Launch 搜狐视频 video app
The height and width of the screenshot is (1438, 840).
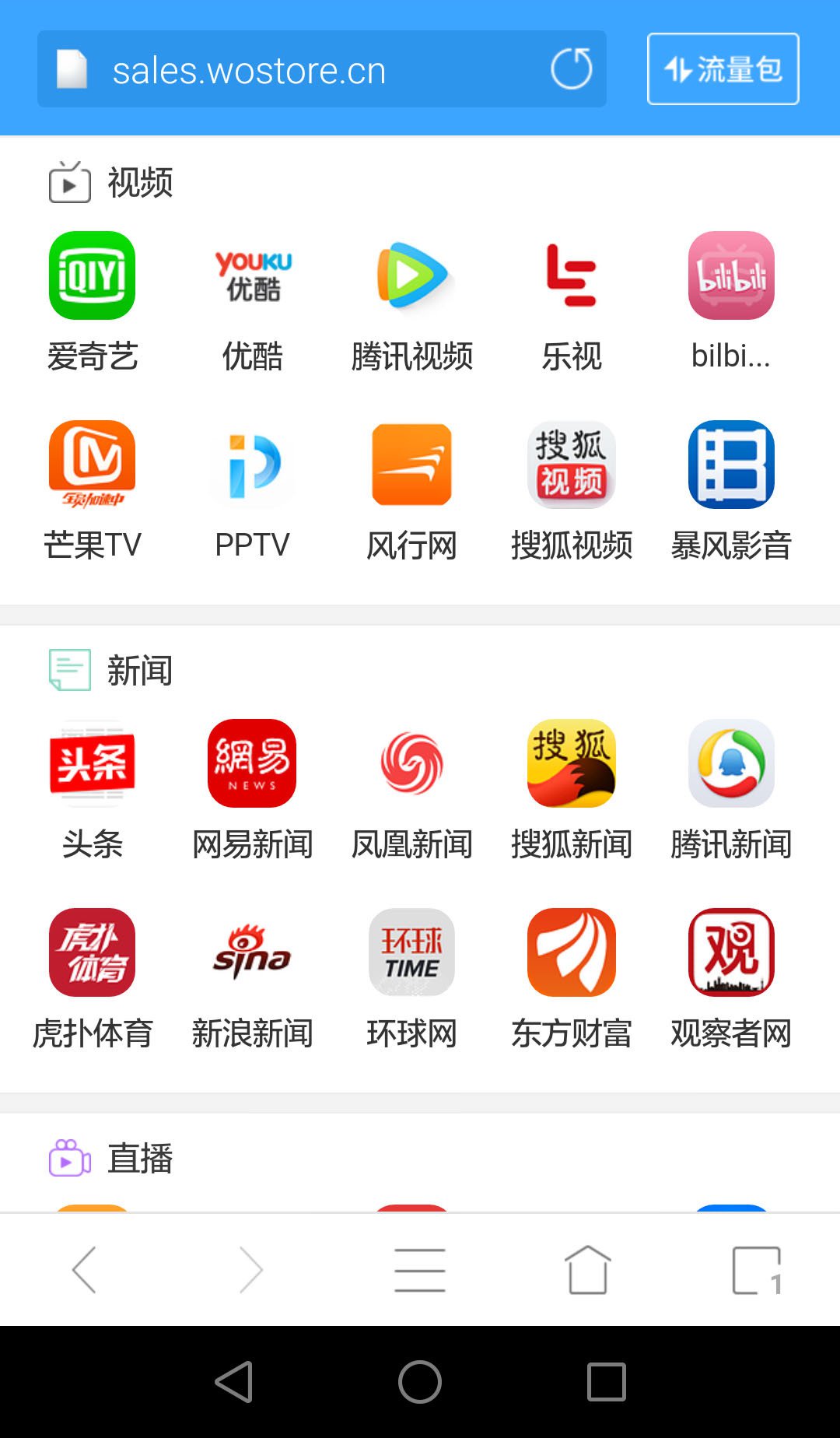(x=571, y=465)
